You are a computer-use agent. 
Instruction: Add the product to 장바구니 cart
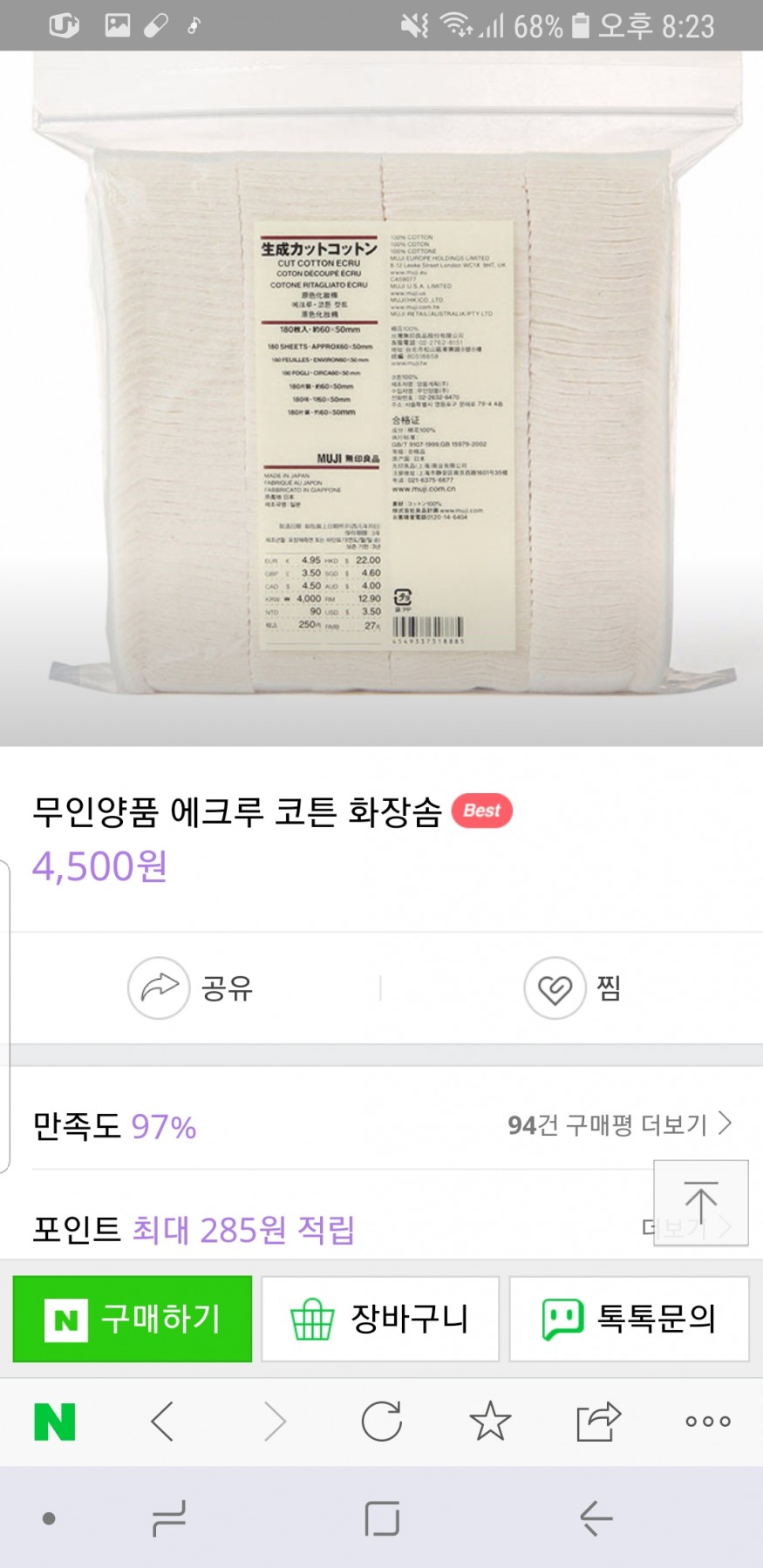(380, 1319)
